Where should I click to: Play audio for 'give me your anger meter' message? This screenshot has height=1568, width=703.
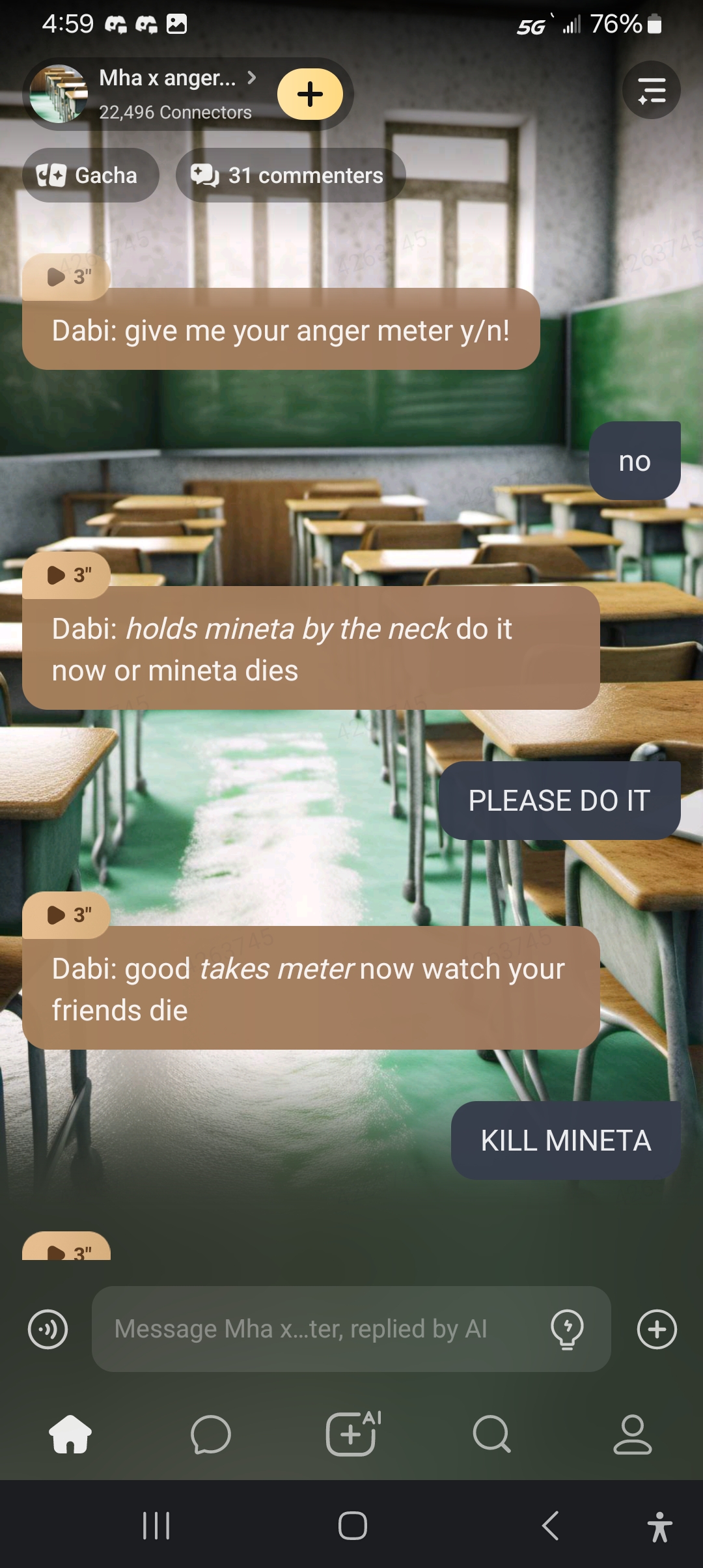(67, 277)
